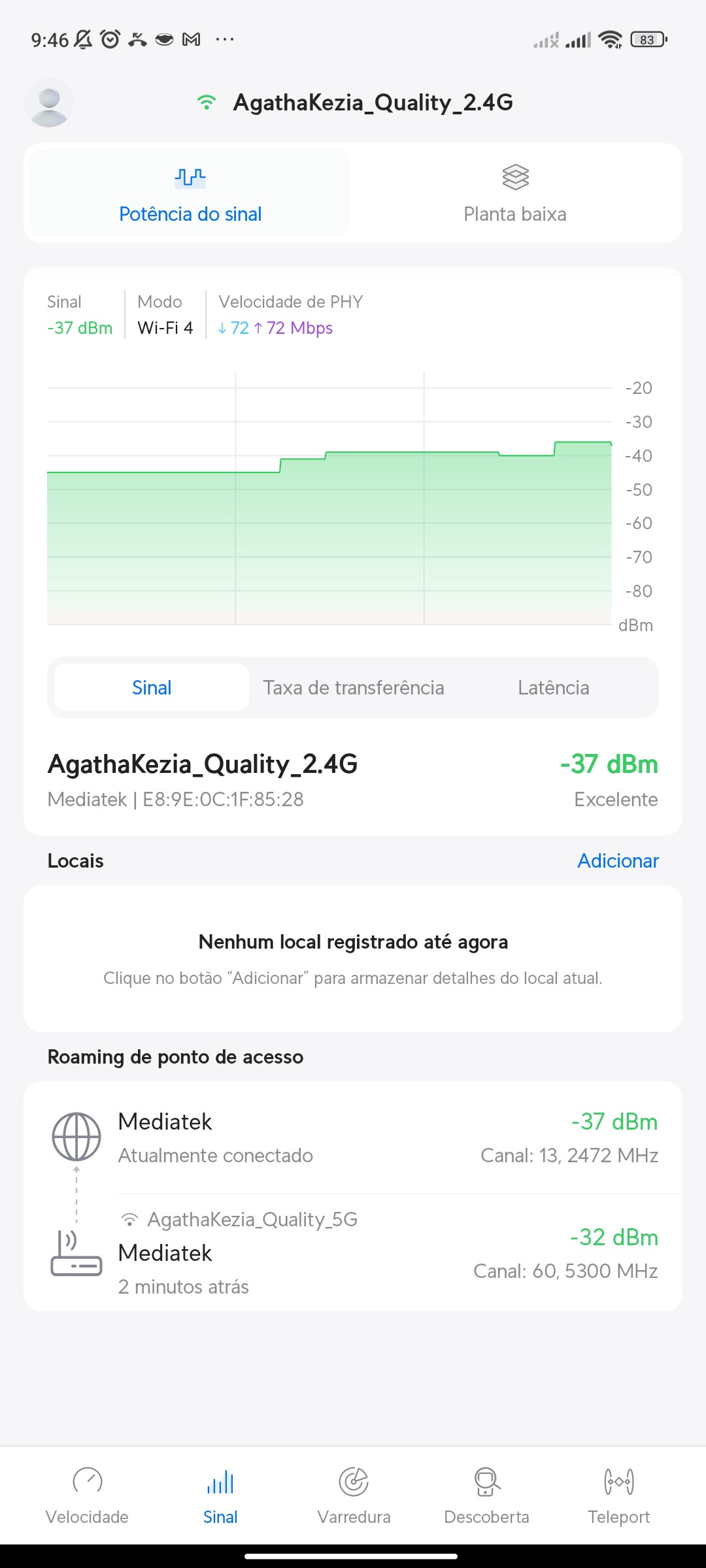The image size is (706, 1568).
Task: Switch the graph to Latência
Action: pyautogui.click(x=553, y=687)
